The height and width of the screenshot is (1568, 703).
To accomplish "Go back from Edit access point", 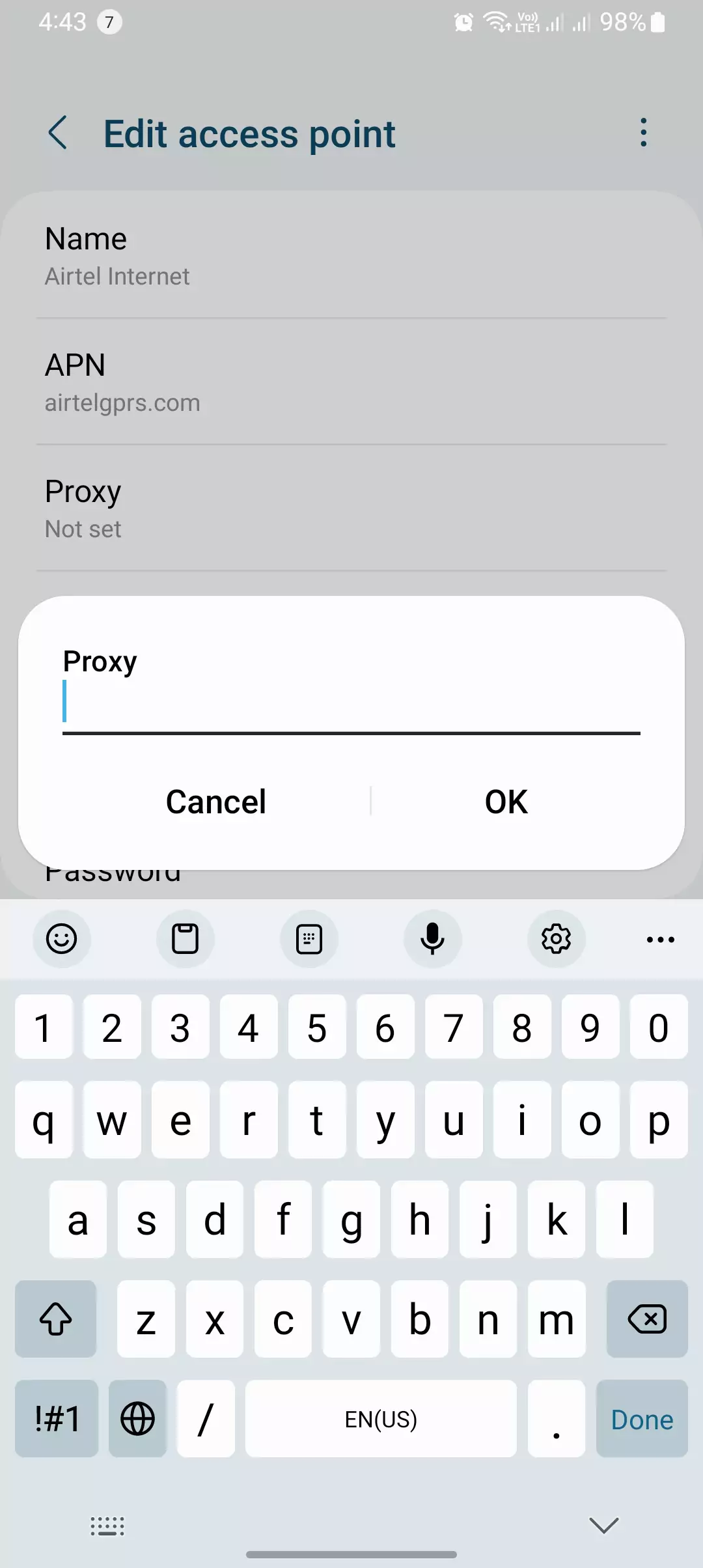I will [58, 133].
